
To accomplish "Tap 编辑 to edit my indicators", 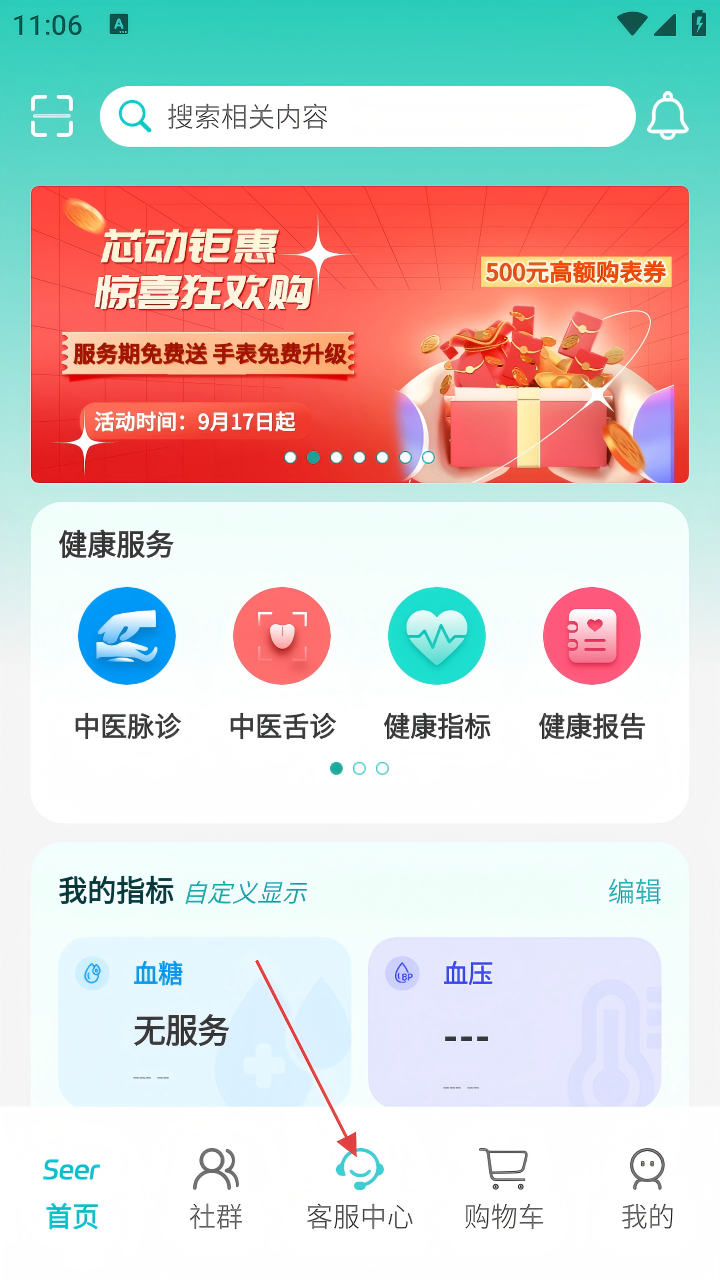I will 634,891.
